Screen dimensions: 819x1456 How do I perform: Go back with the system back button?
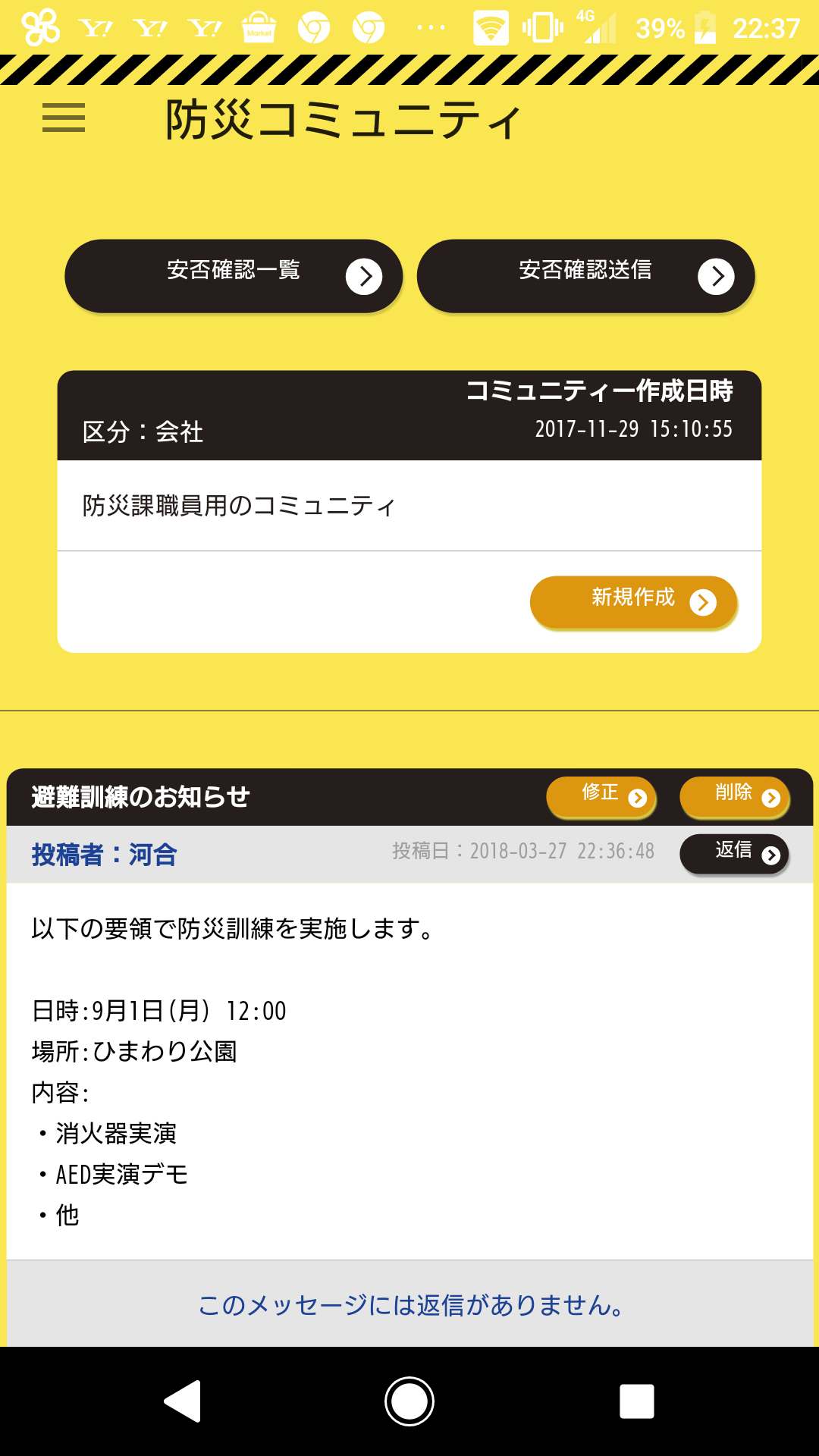pos(182,1401)
